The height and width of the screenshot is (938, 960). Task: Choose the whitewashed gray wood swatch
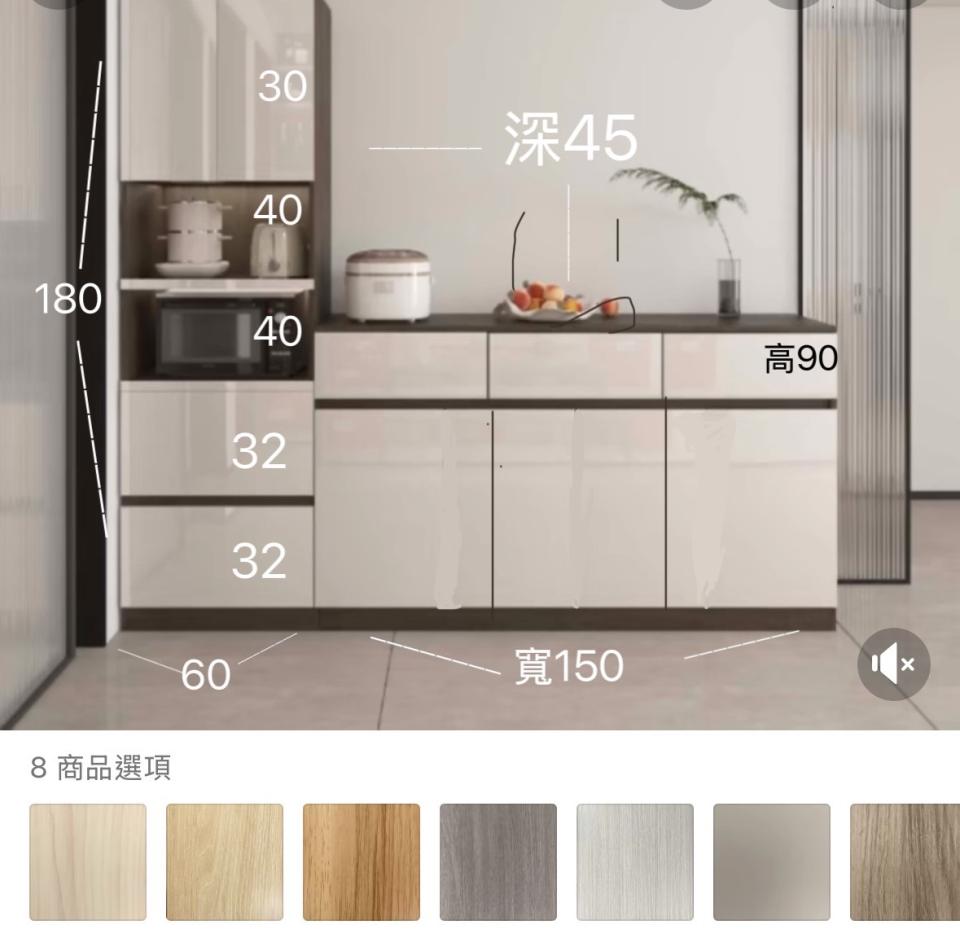pyautogui.click(x=635, y=862)
